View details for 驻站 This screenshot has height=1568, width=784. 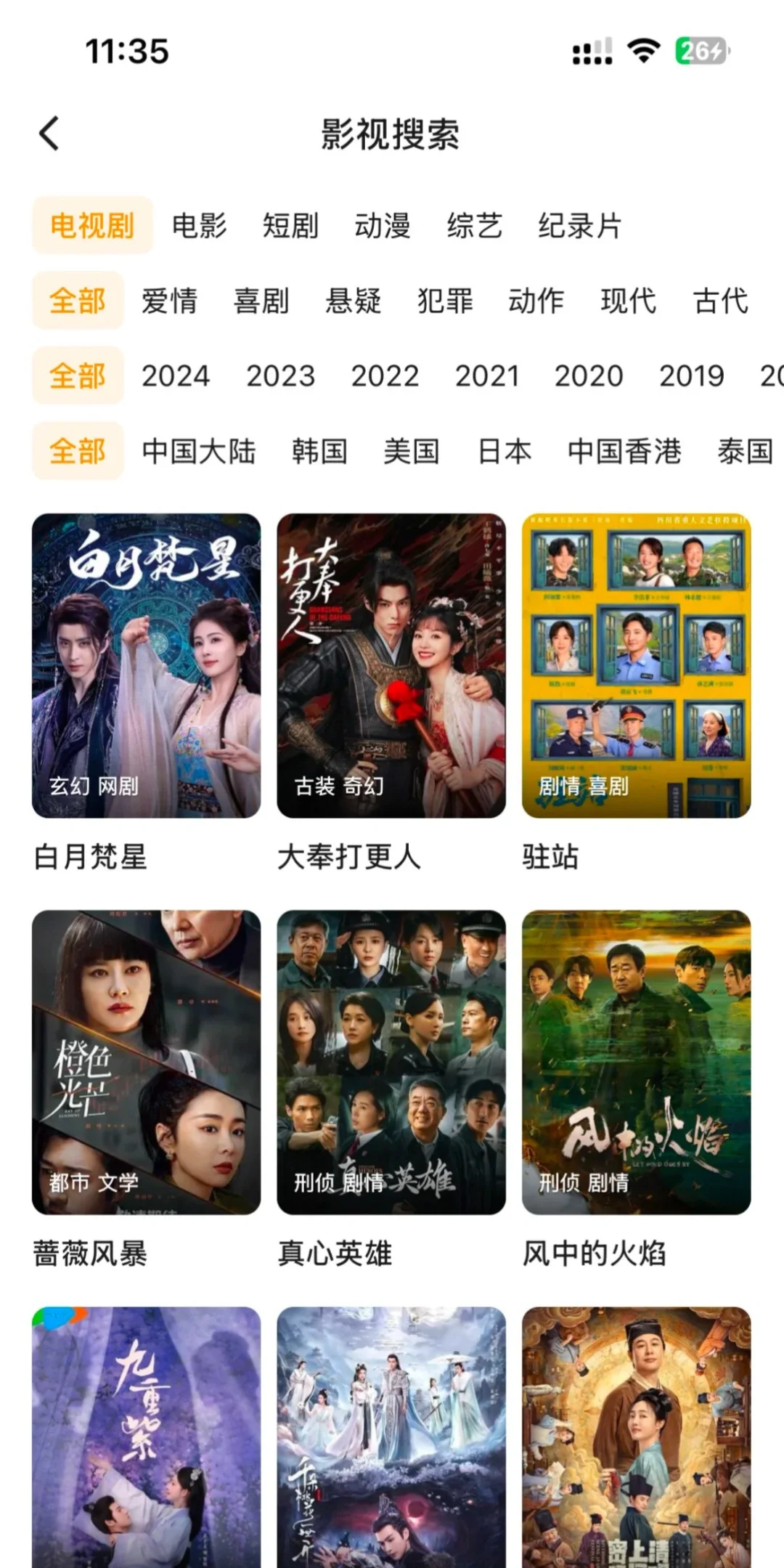click(636, 665)
